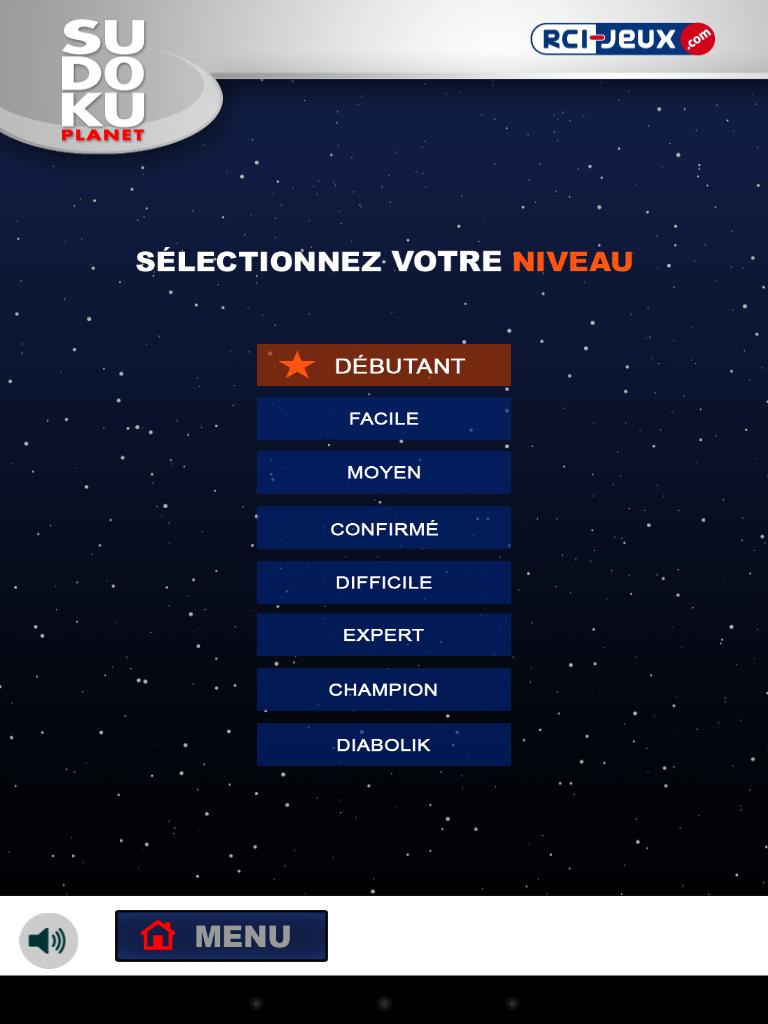Choose the Expert level

[x=384, y=635]
